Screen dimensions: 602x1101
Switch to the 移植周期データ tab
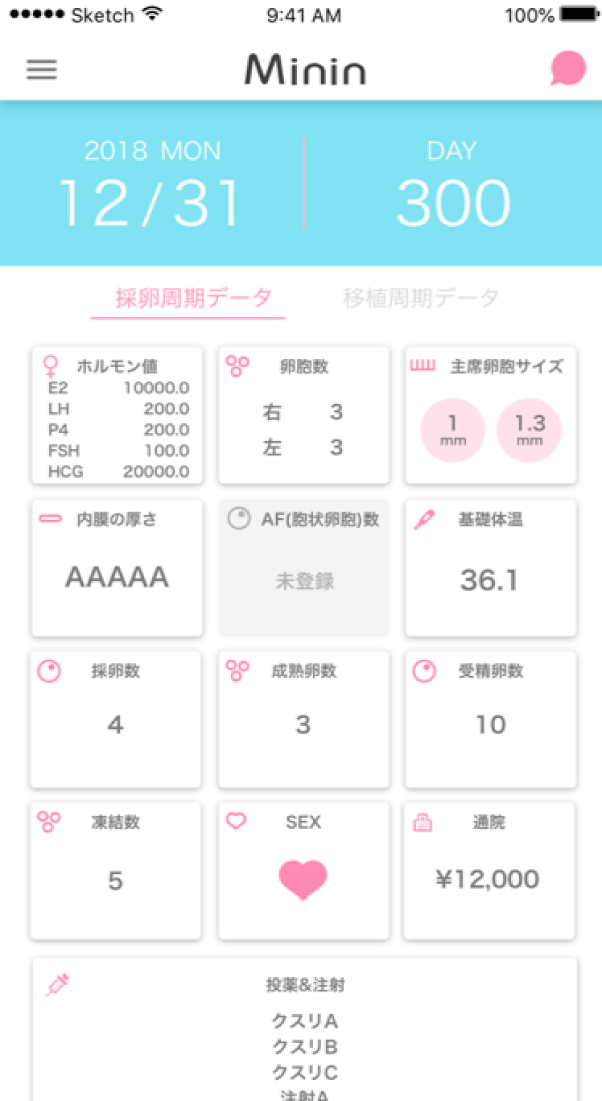click(421, 298)
